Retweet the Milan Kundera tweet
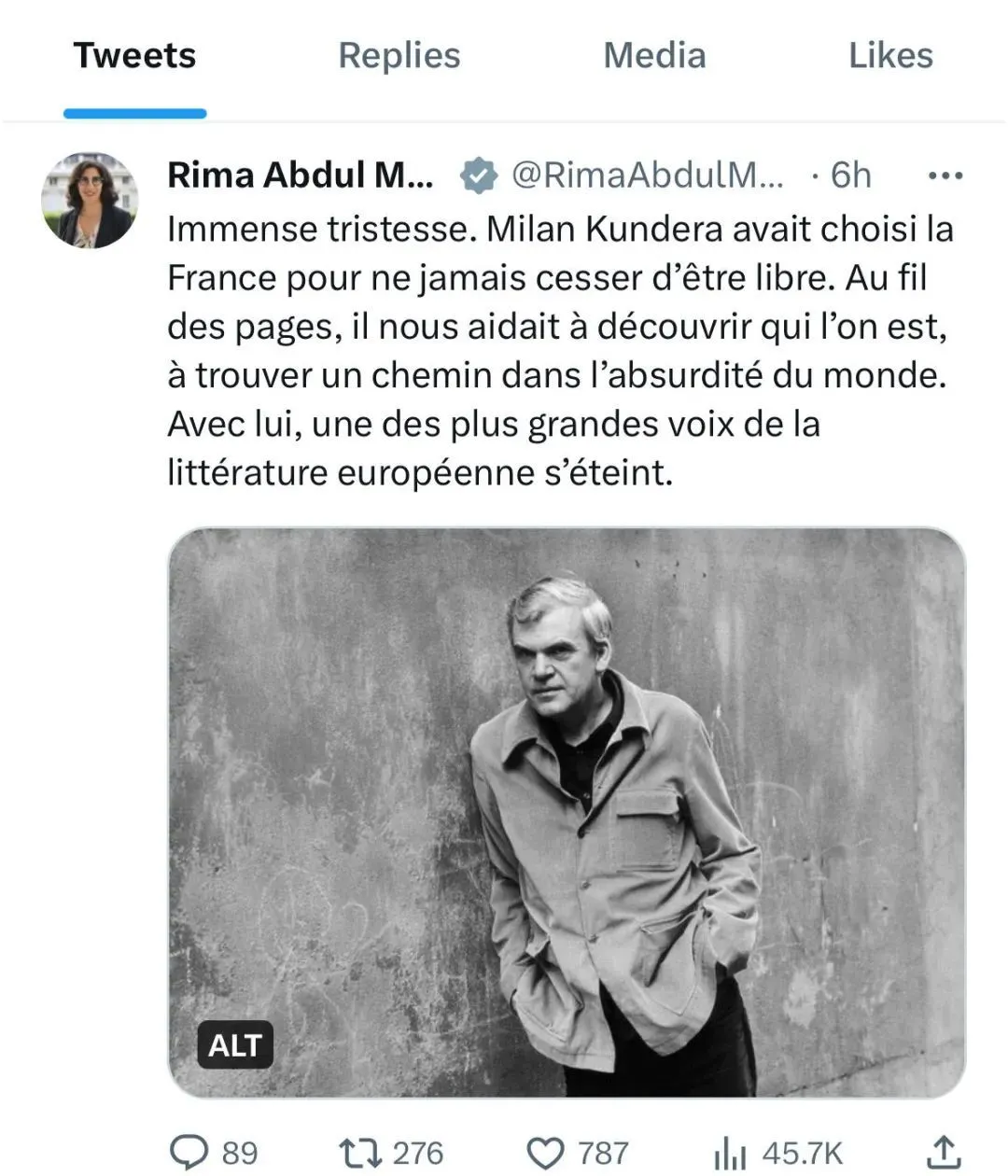1008x1176 pixels. pyautogui.click(x=360, y=1152)
